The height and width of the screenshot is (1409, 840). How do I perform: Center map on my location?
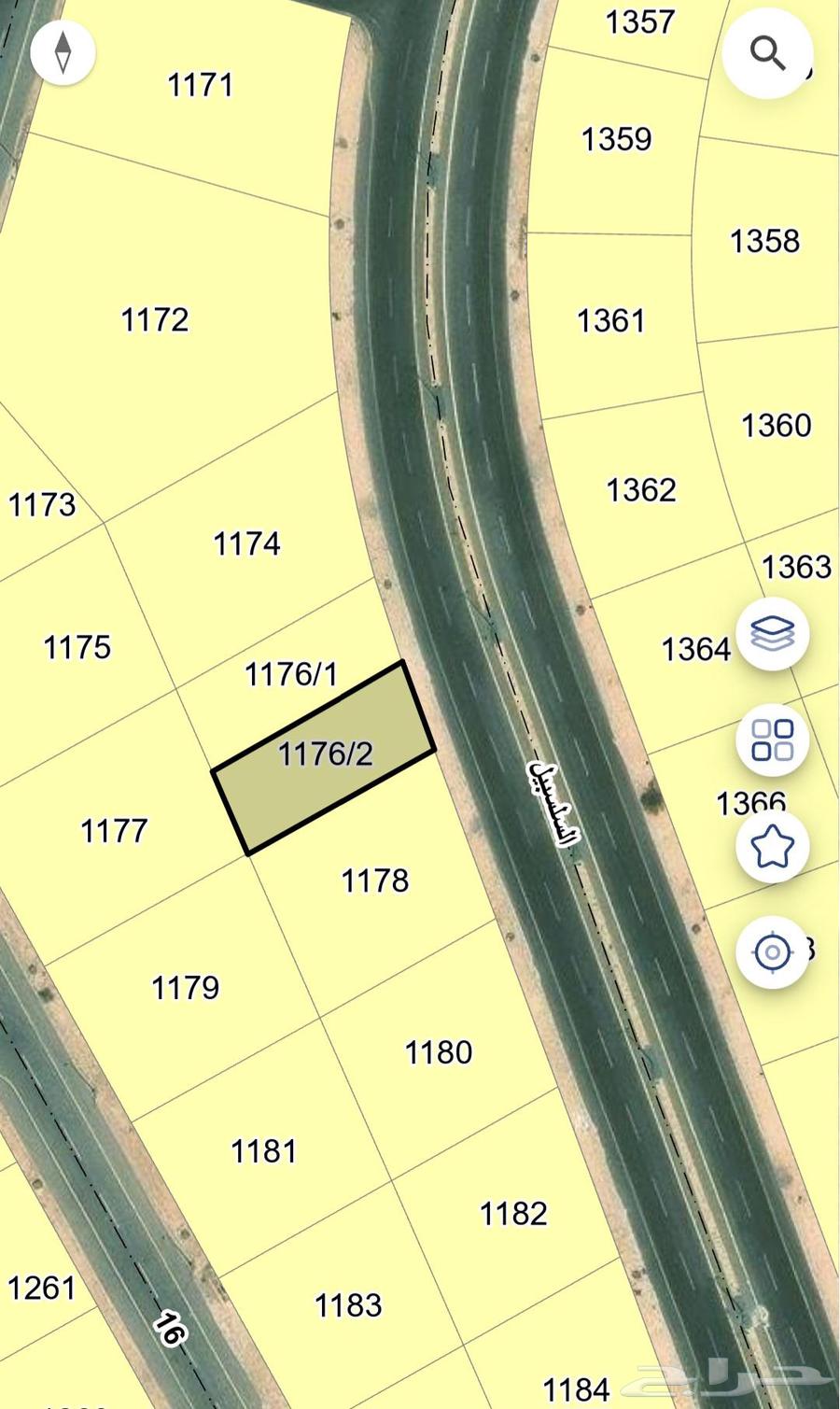[x=772, y=952]
